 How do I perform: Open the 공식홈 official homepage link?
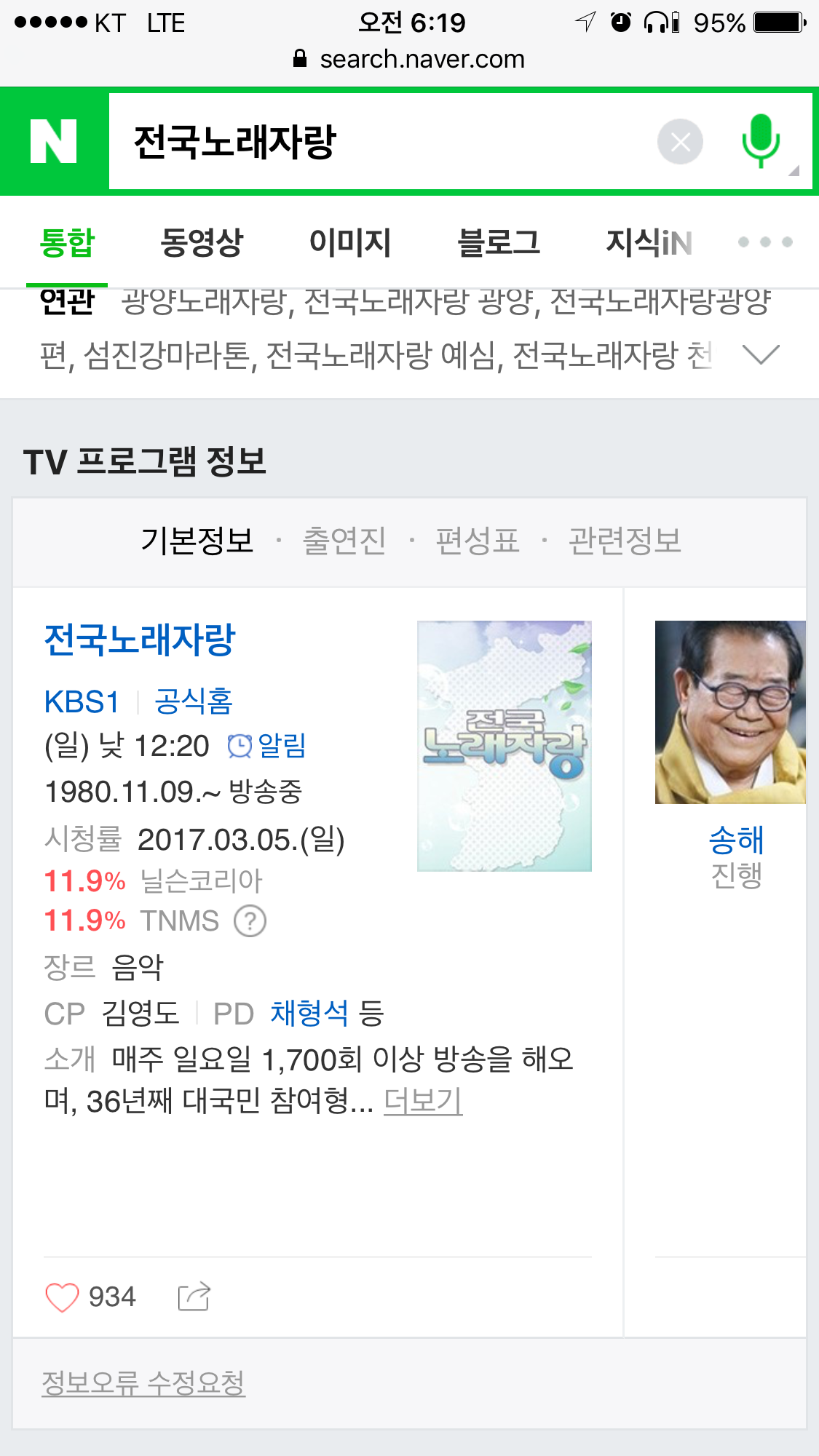click(193, 702)
